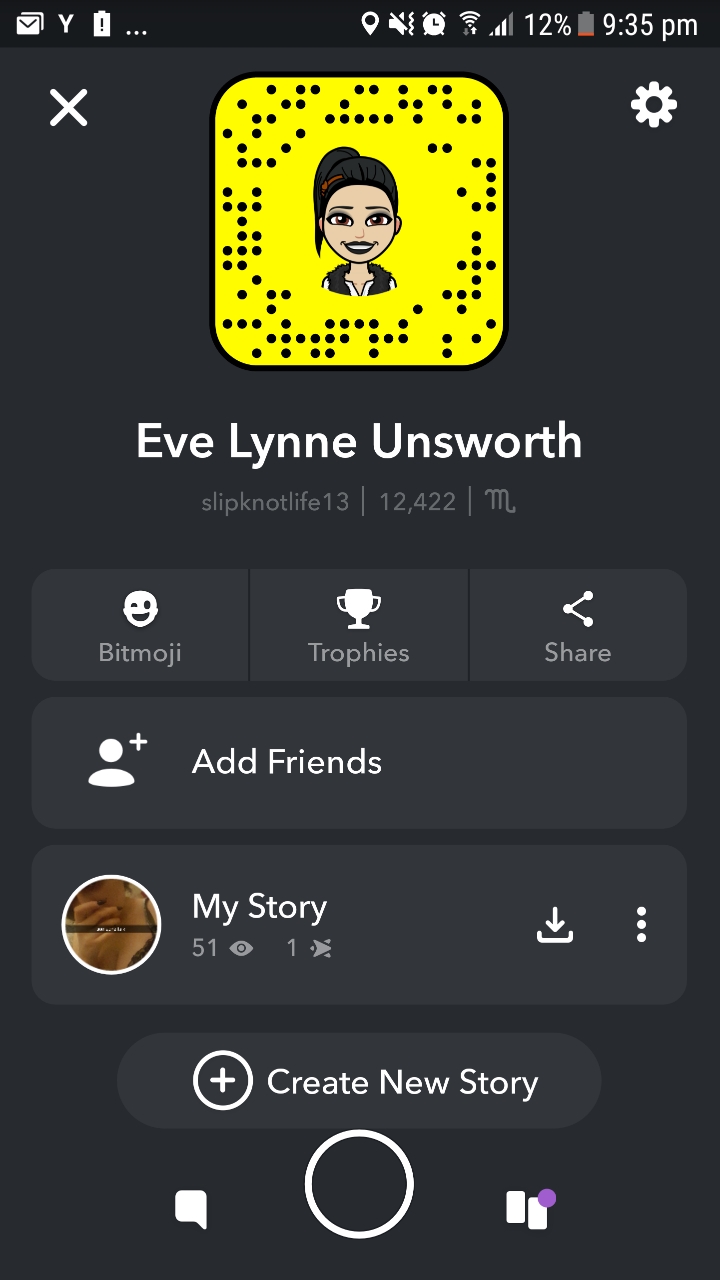Close the profile screen

(x=69, y=107)
